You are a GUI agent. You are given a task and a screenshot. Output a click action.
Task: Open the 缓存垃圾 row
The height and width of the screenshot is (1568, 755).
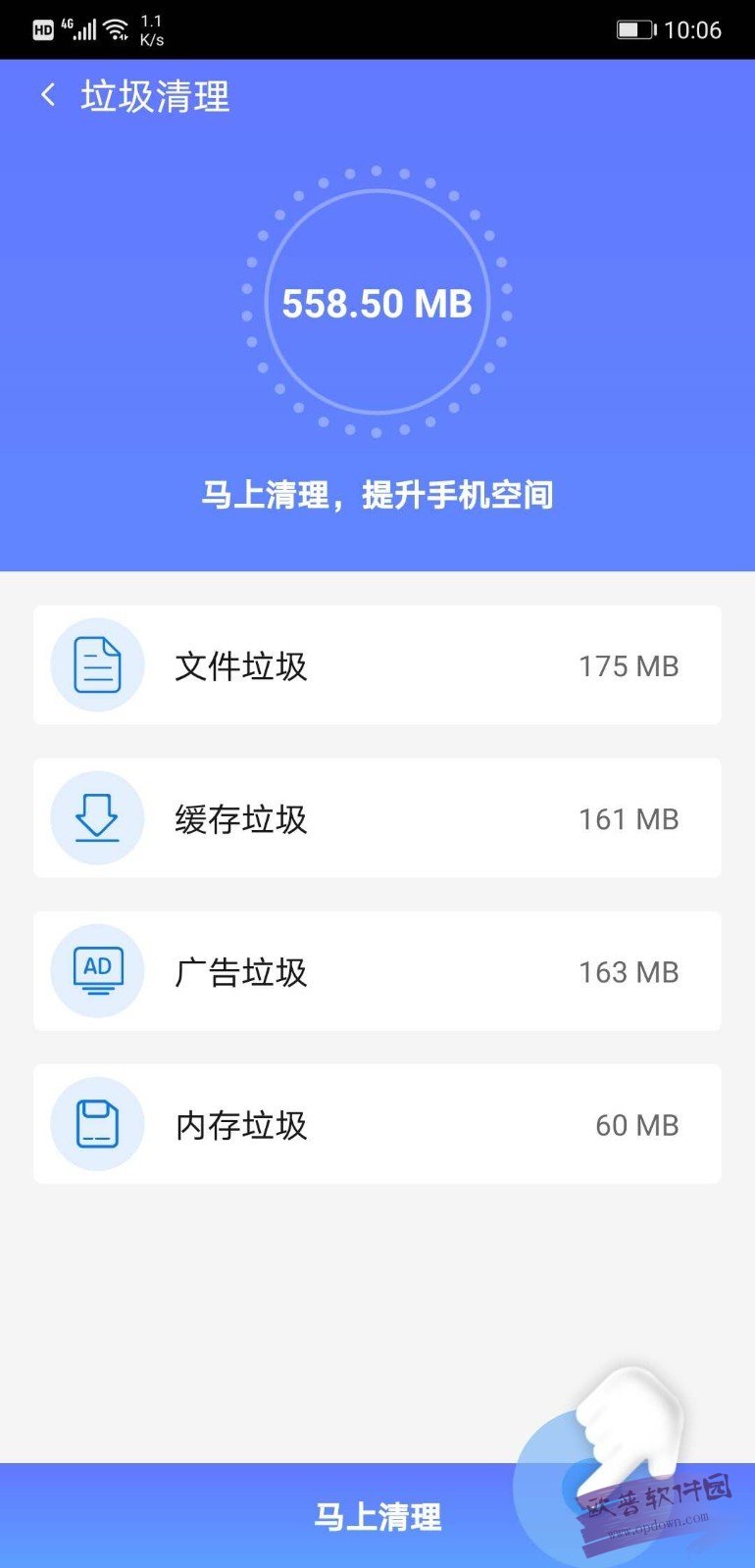[x=377, y=818]
